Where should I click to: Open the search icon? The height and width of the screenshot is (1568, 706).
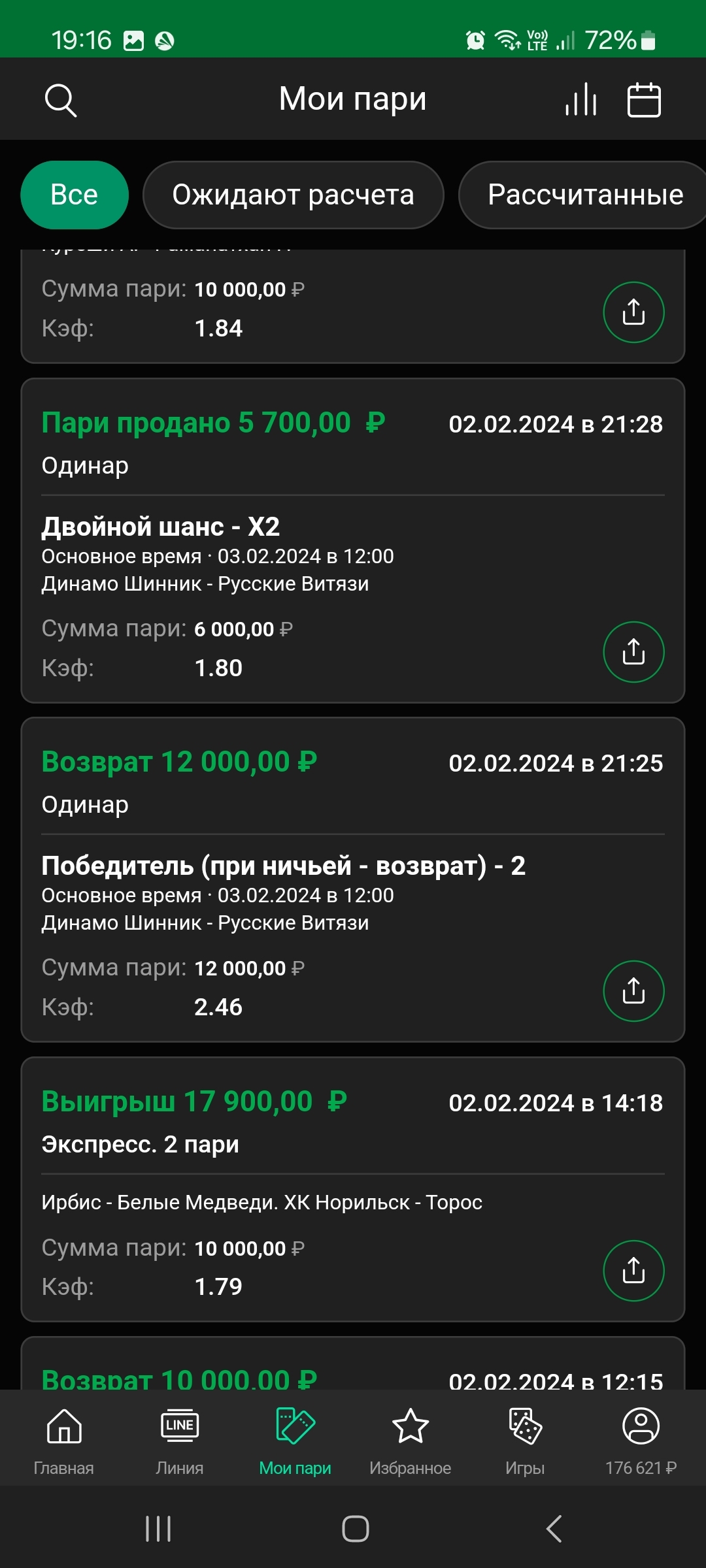(x=61, y=100)
